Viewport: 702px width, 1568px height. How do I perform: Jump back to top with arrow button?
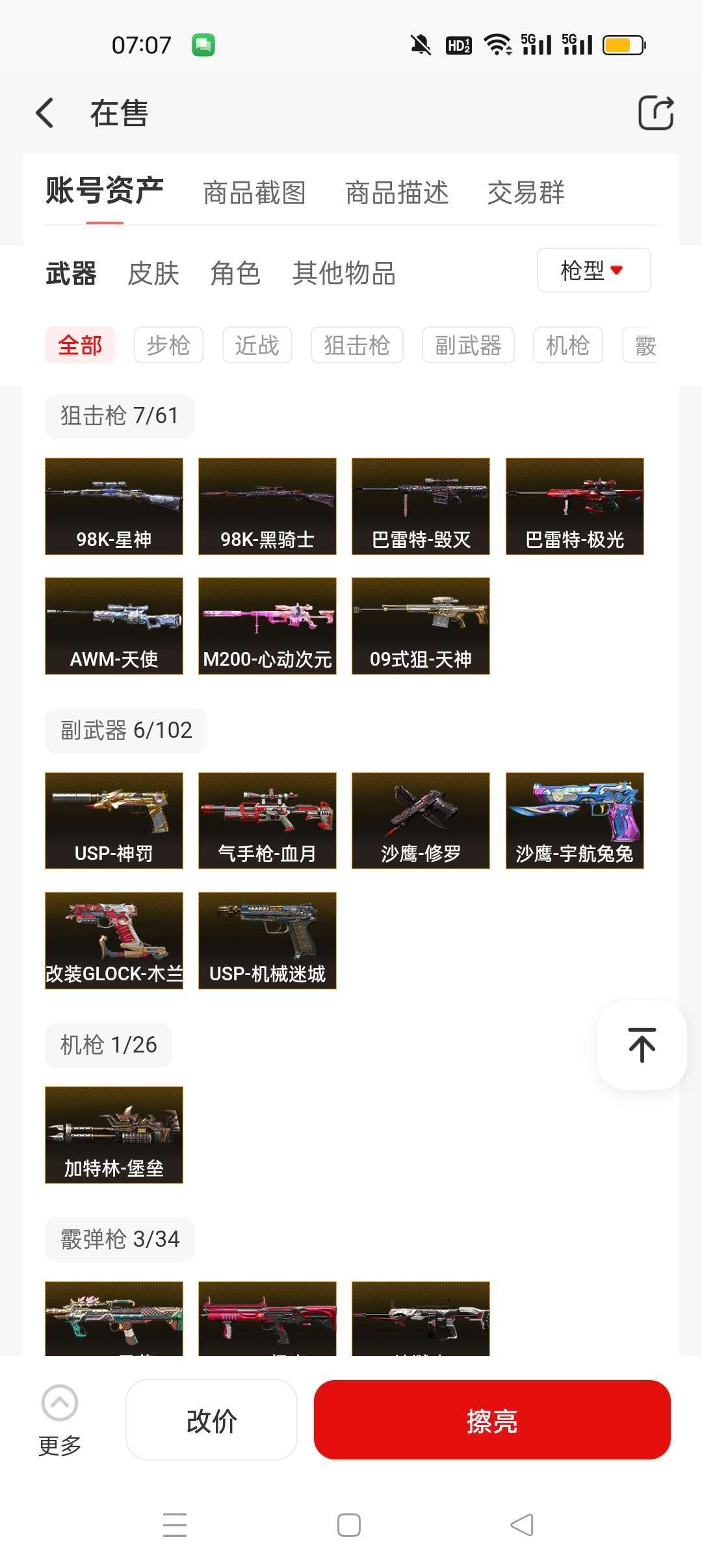tap(642, 1045)
